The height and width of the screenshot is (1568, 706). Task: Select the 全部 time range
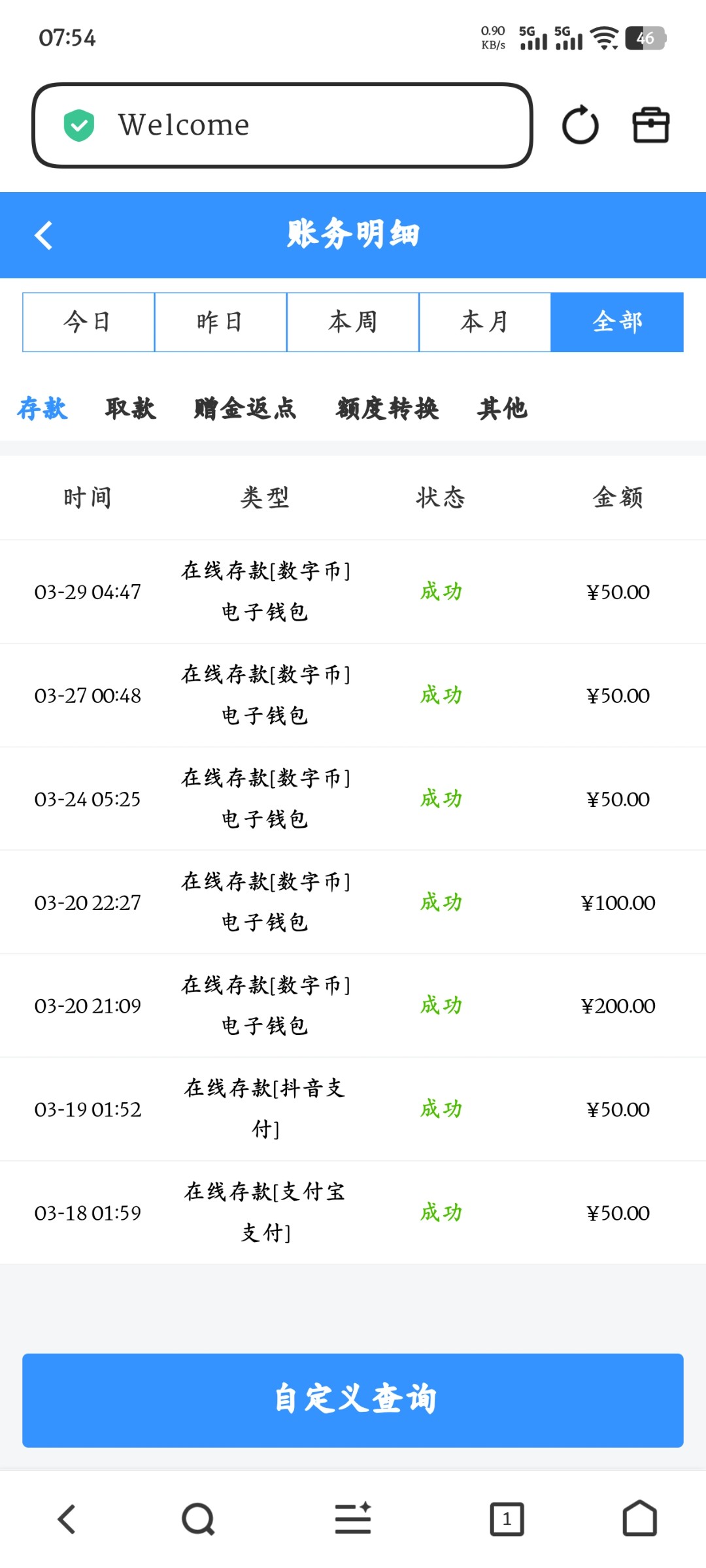(617, 322)
